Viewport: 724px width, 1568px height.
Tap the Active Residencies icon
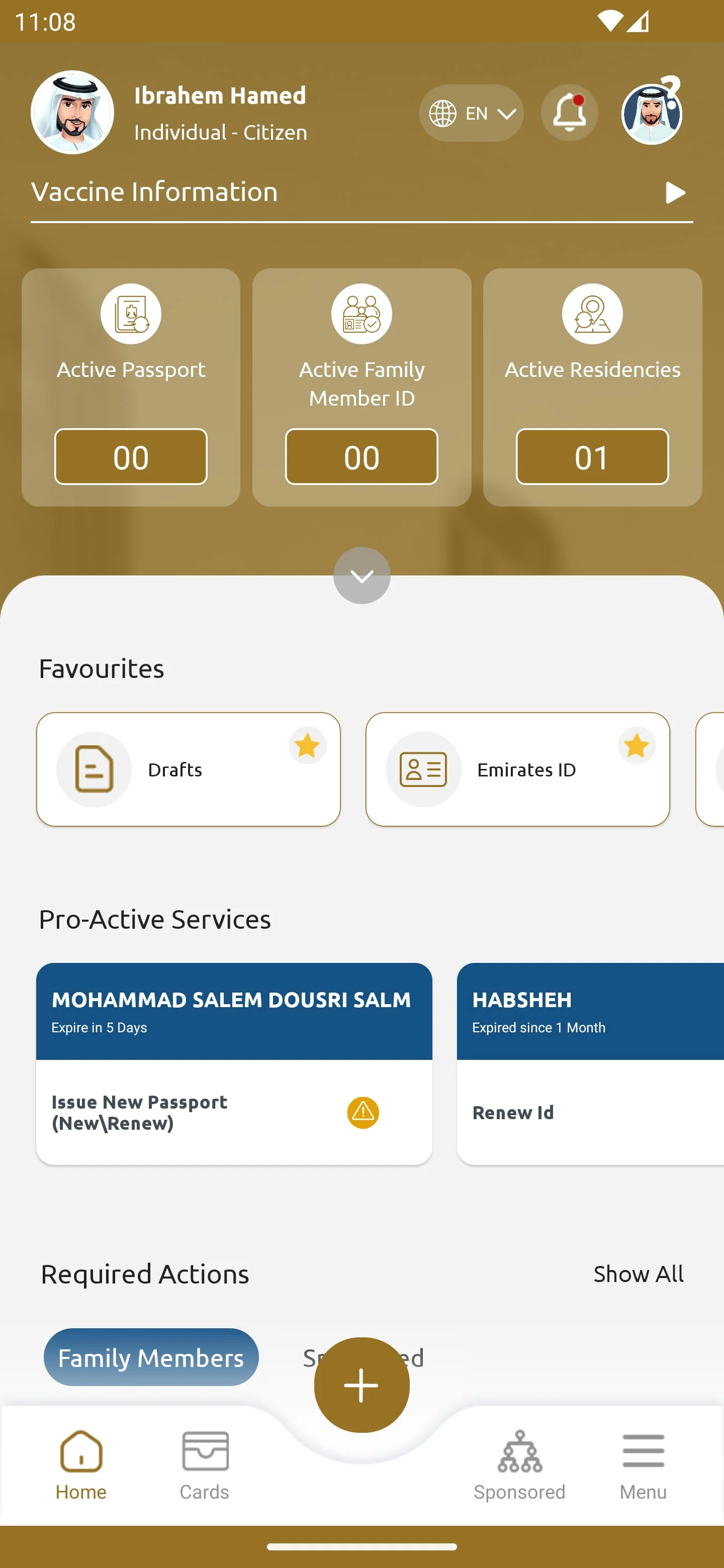point(591,314)
